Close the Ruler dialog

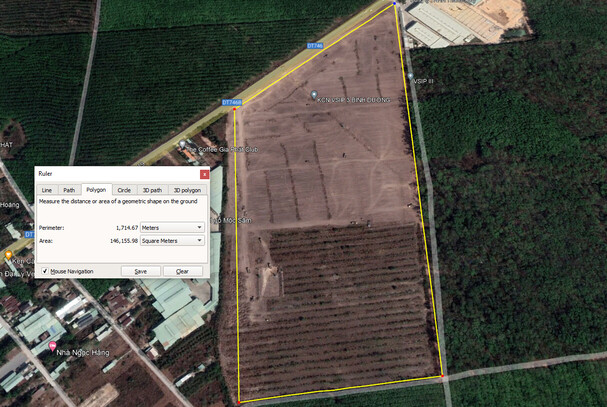(x=204, y=174)
